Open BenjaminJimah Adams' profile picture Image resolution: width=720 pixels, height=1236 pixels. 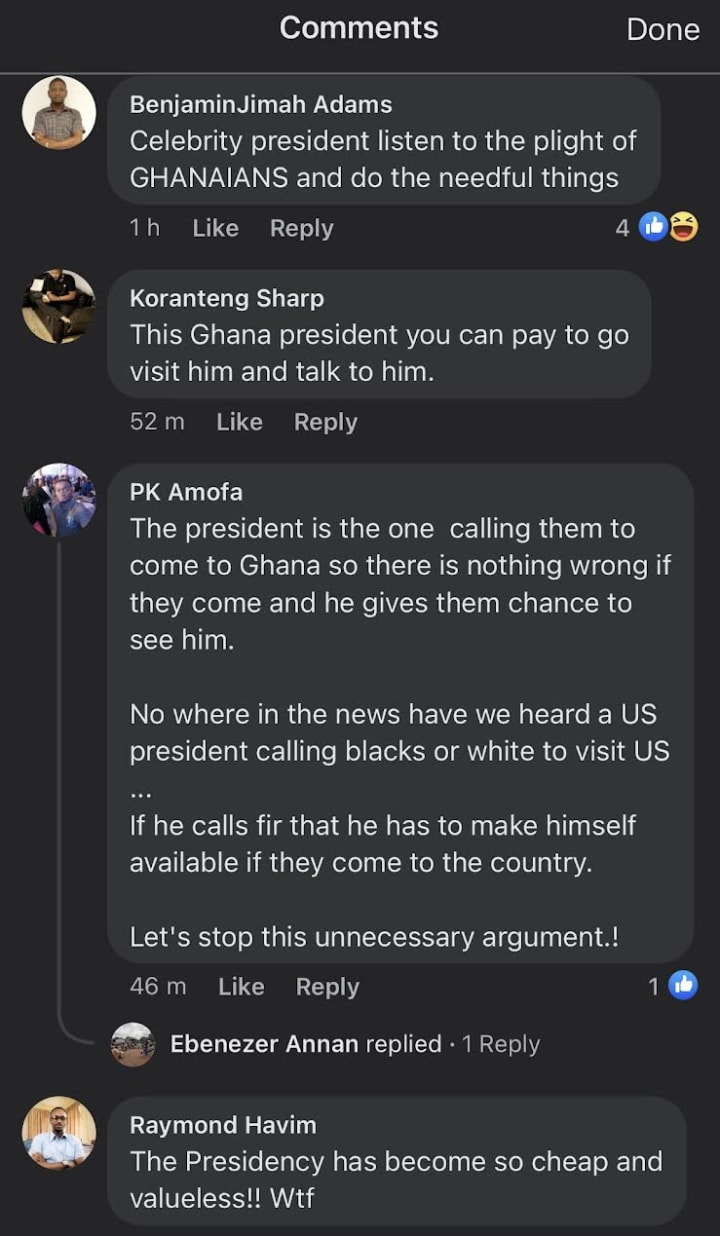(x=59, y=113)
